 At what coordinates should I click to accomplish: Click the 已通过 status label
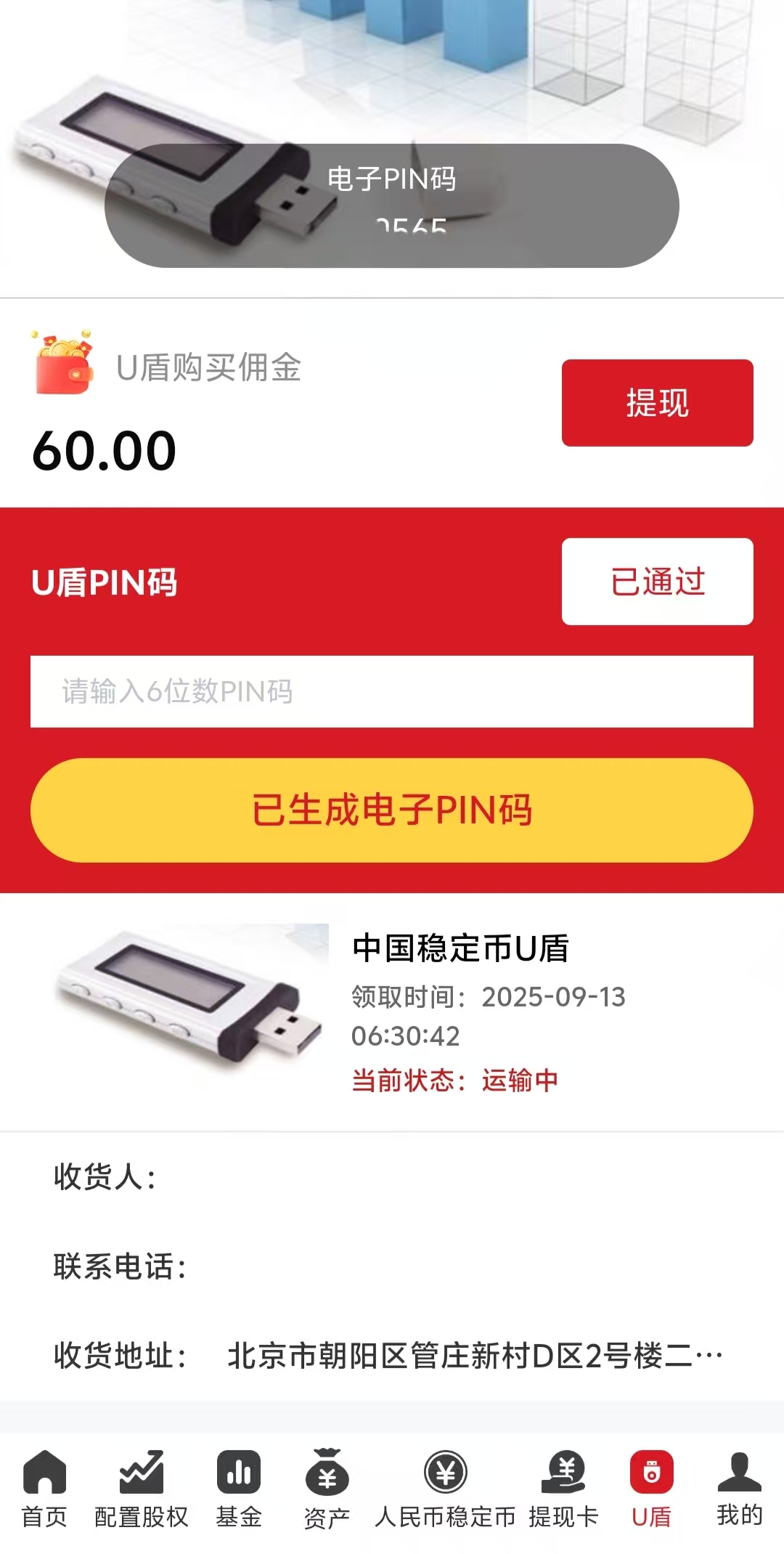[x=656, y=582]
